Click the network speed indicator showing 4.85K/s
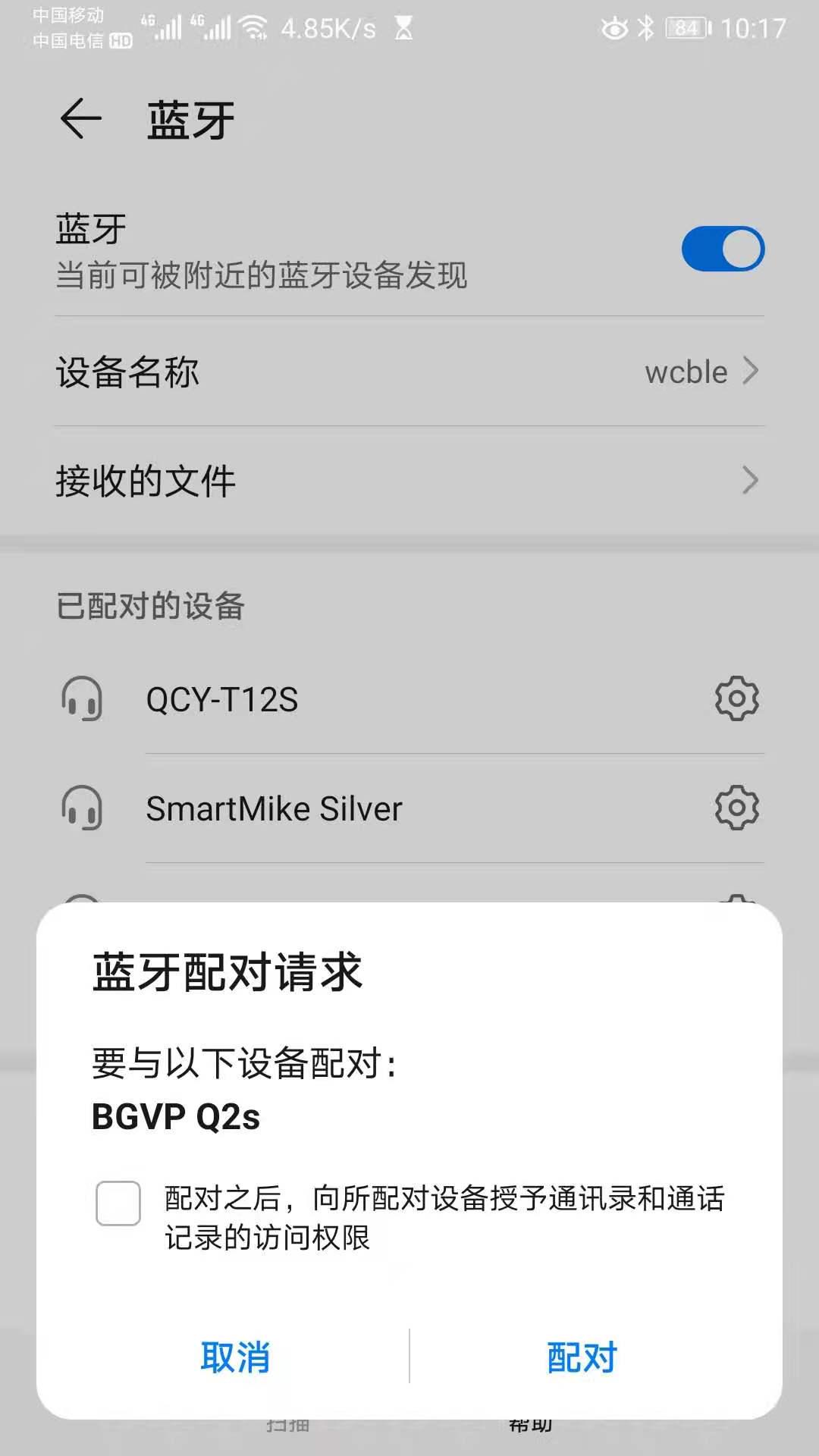This screenshot has height=1456, width=819. click(326, 29)
